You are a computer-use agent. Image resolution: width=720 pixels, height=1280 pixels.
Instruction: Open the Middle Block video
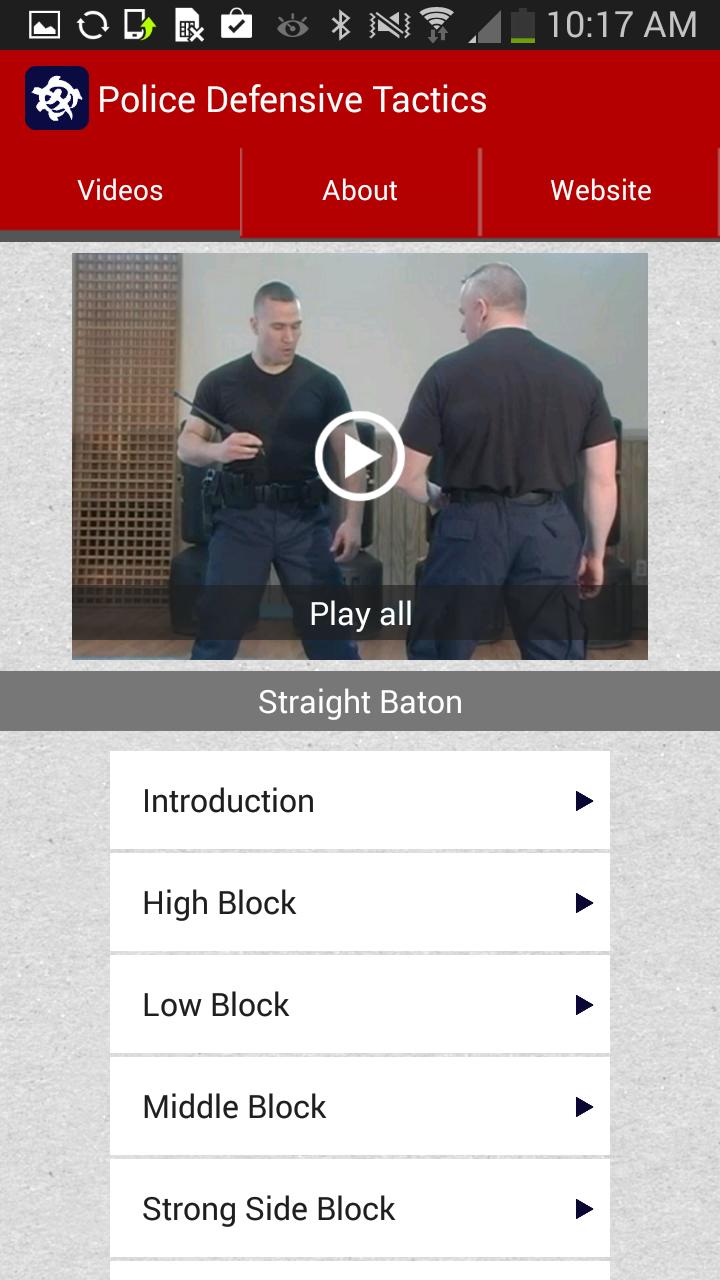click(360, 1107)
